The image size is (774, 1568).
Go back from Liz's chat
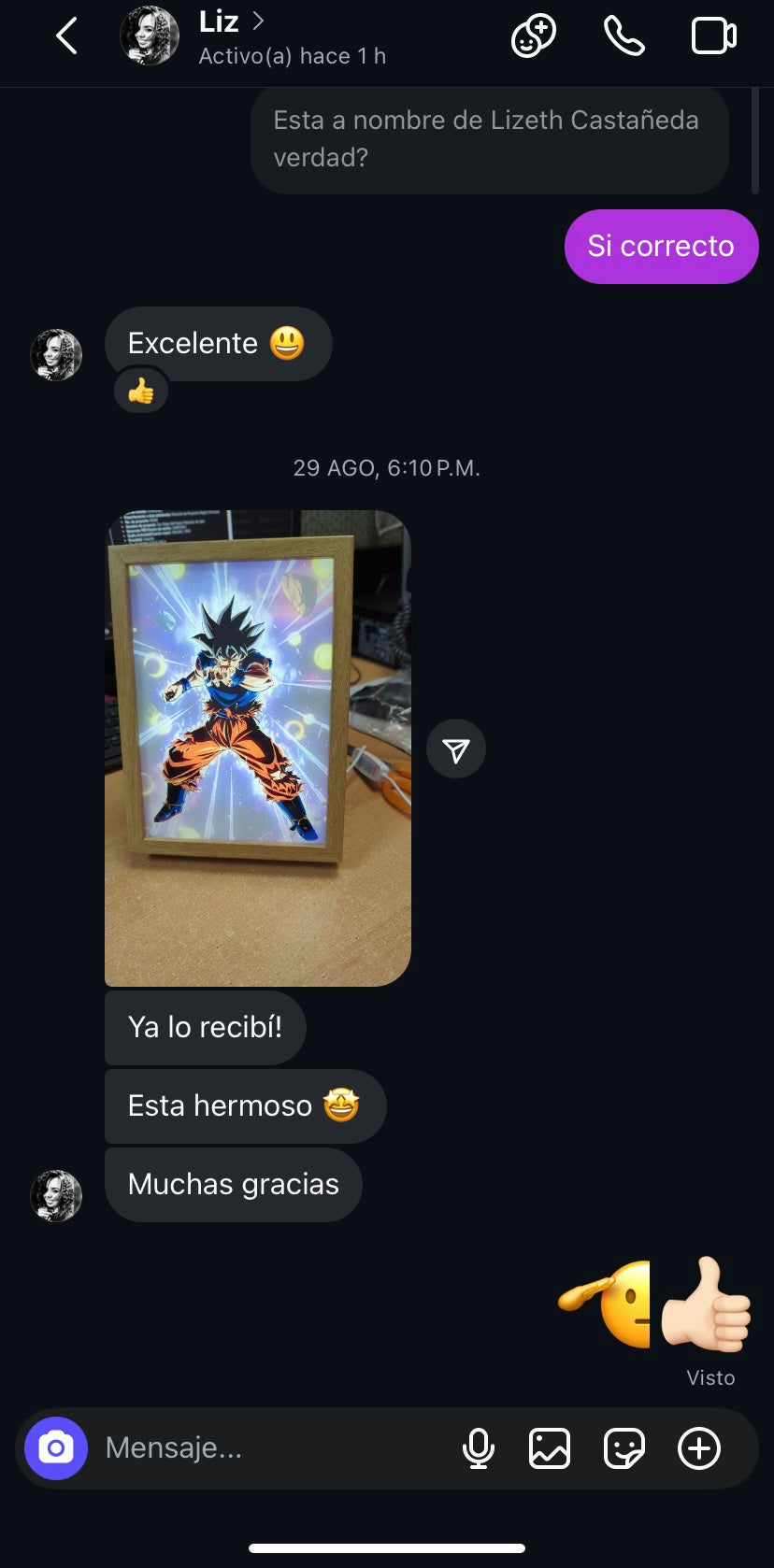66,37
